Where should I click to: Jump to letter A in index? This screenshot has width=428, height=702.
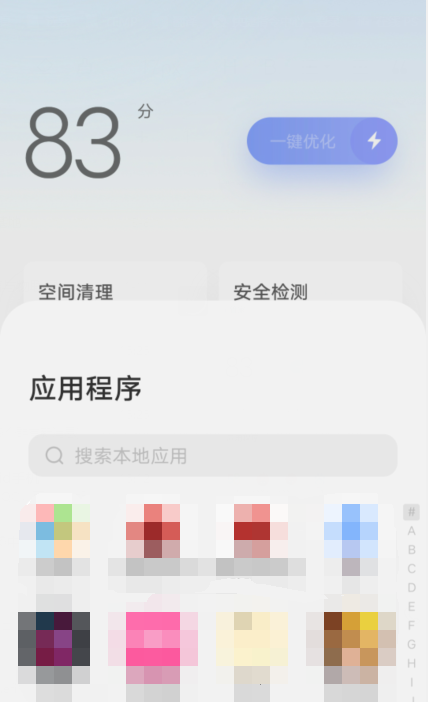tap(411, 531)
